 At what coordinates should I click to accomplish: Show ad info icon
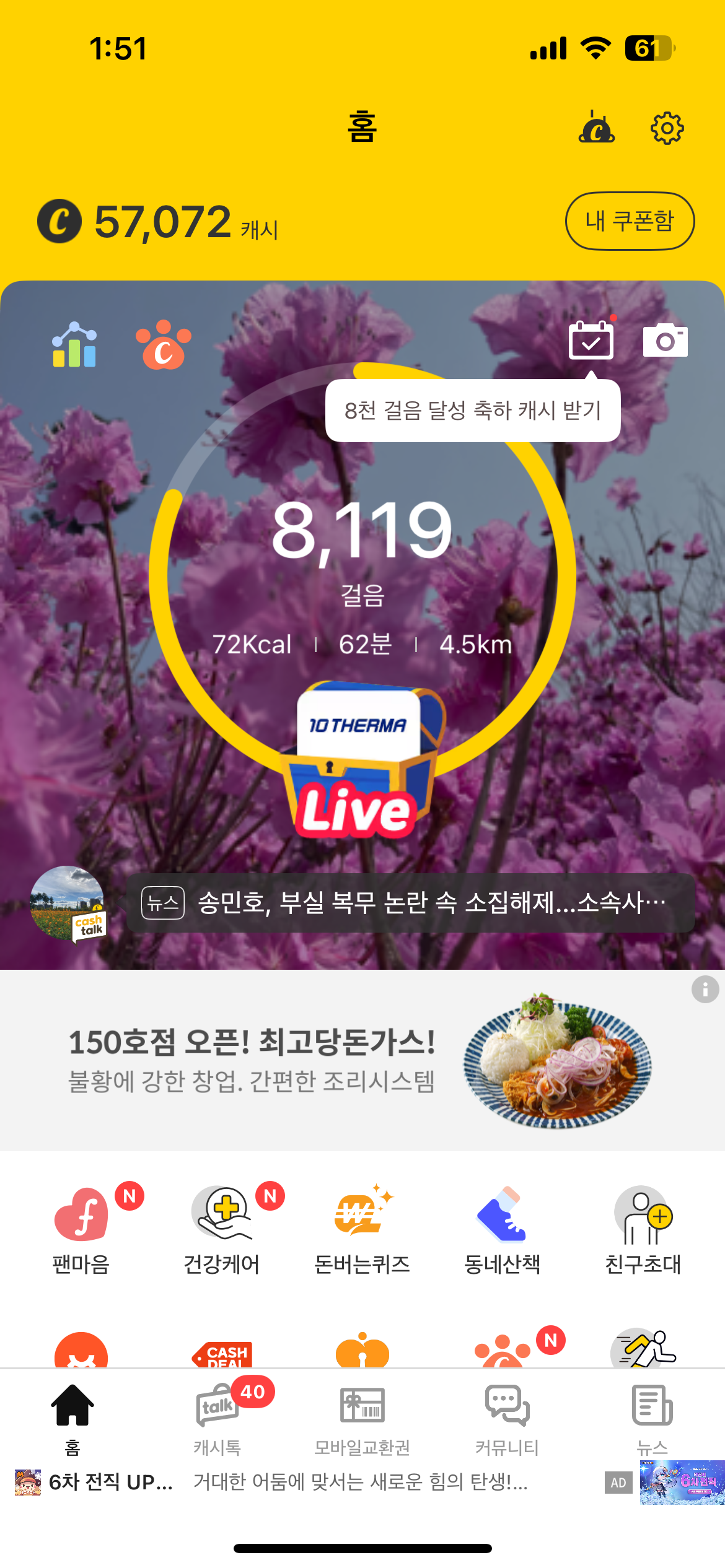[x=705, y=990]
